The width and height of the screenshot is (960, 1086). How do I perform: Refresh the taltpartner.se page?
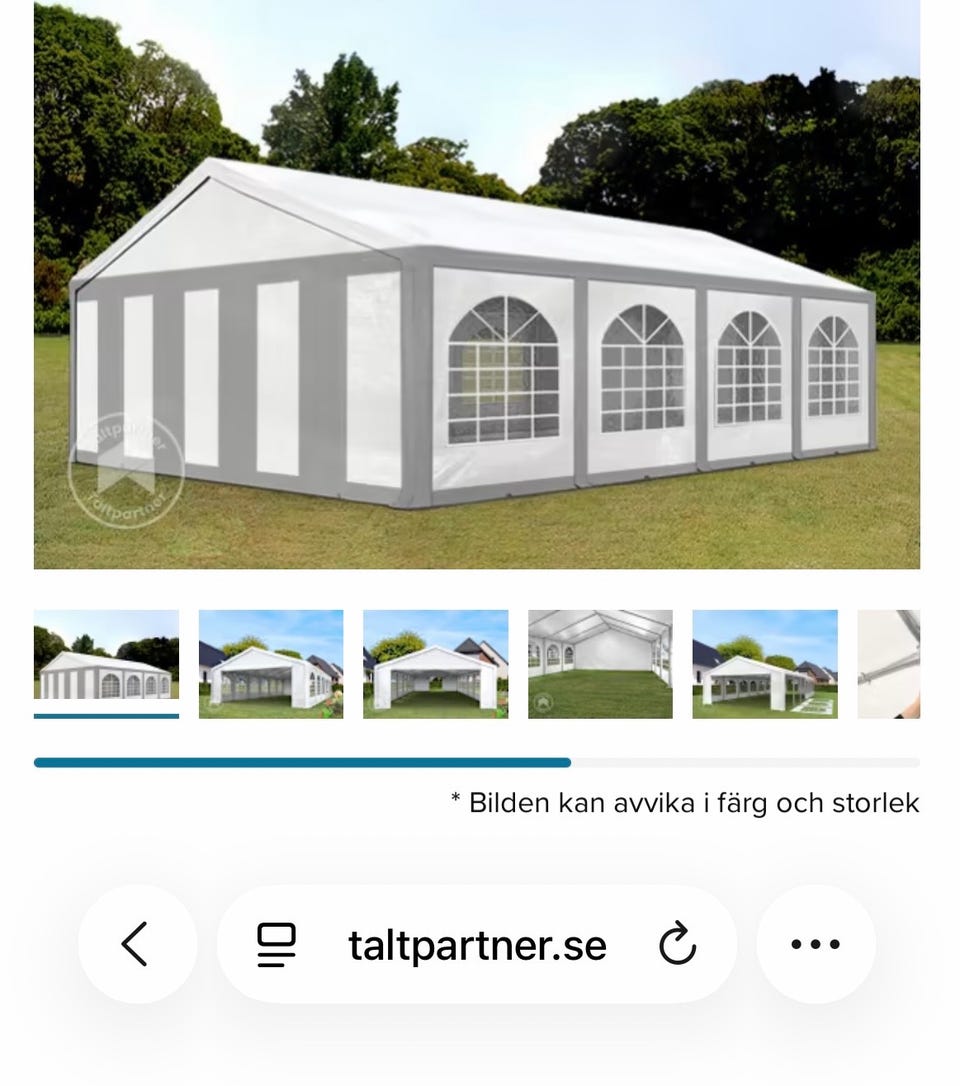point(677,941)
